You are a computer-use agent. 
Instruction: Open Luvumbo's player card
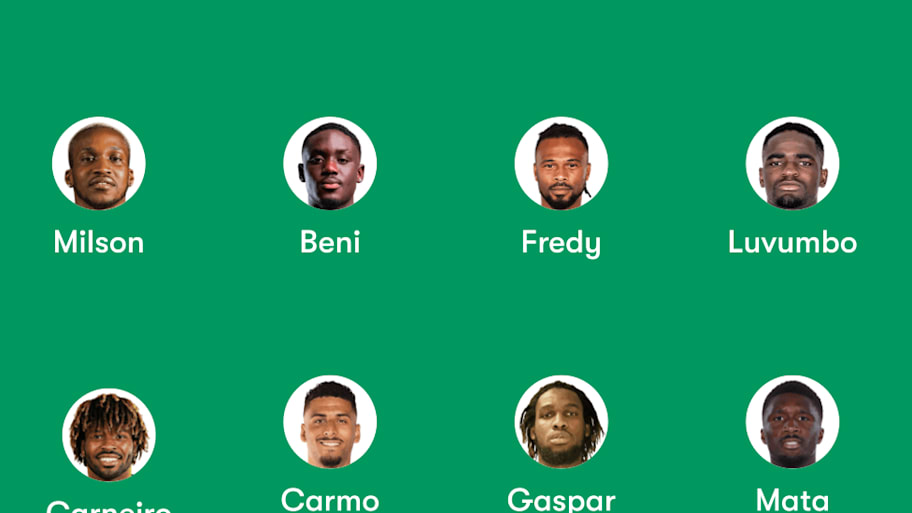tap(792, 164)
